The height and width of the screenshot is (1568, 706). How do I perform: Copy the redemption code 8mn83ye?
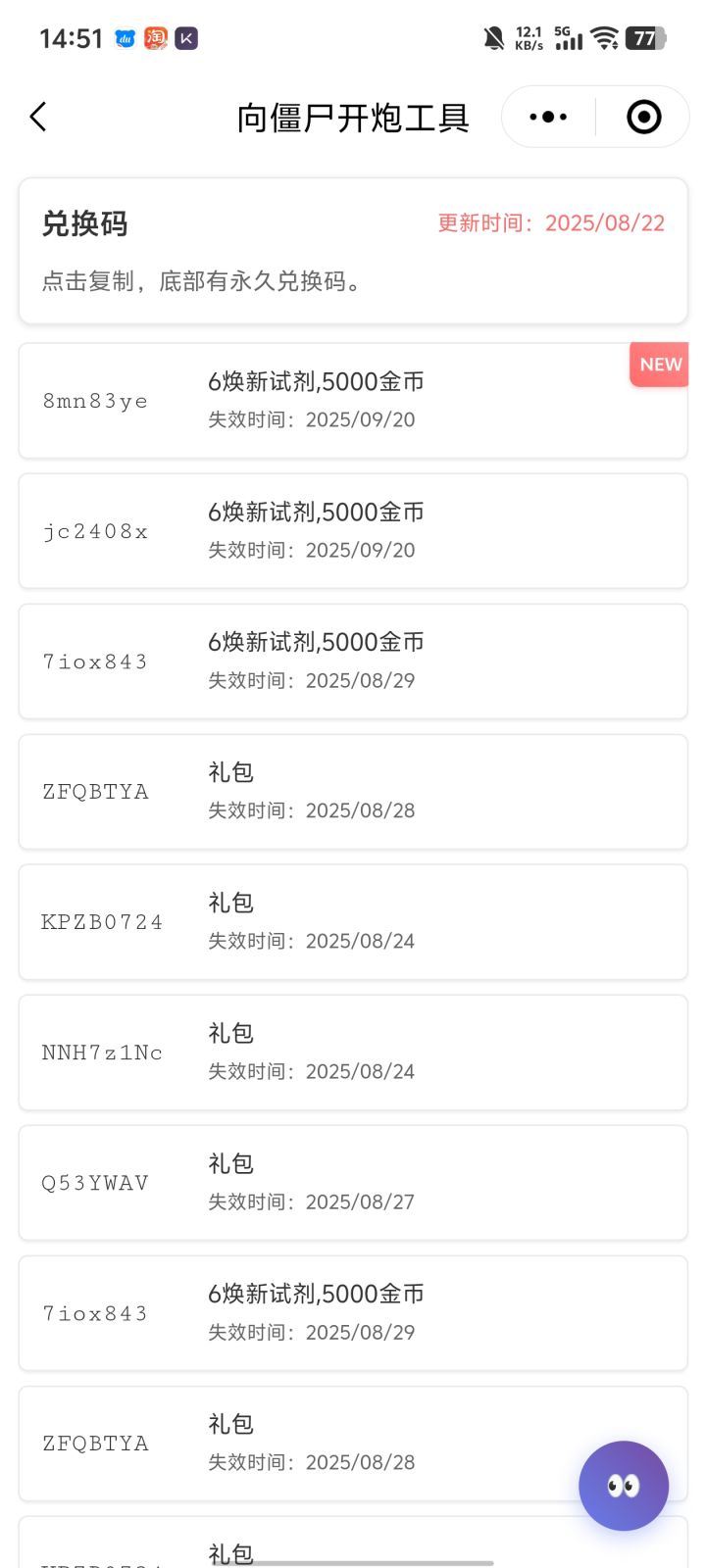click(x=96, y=401)
